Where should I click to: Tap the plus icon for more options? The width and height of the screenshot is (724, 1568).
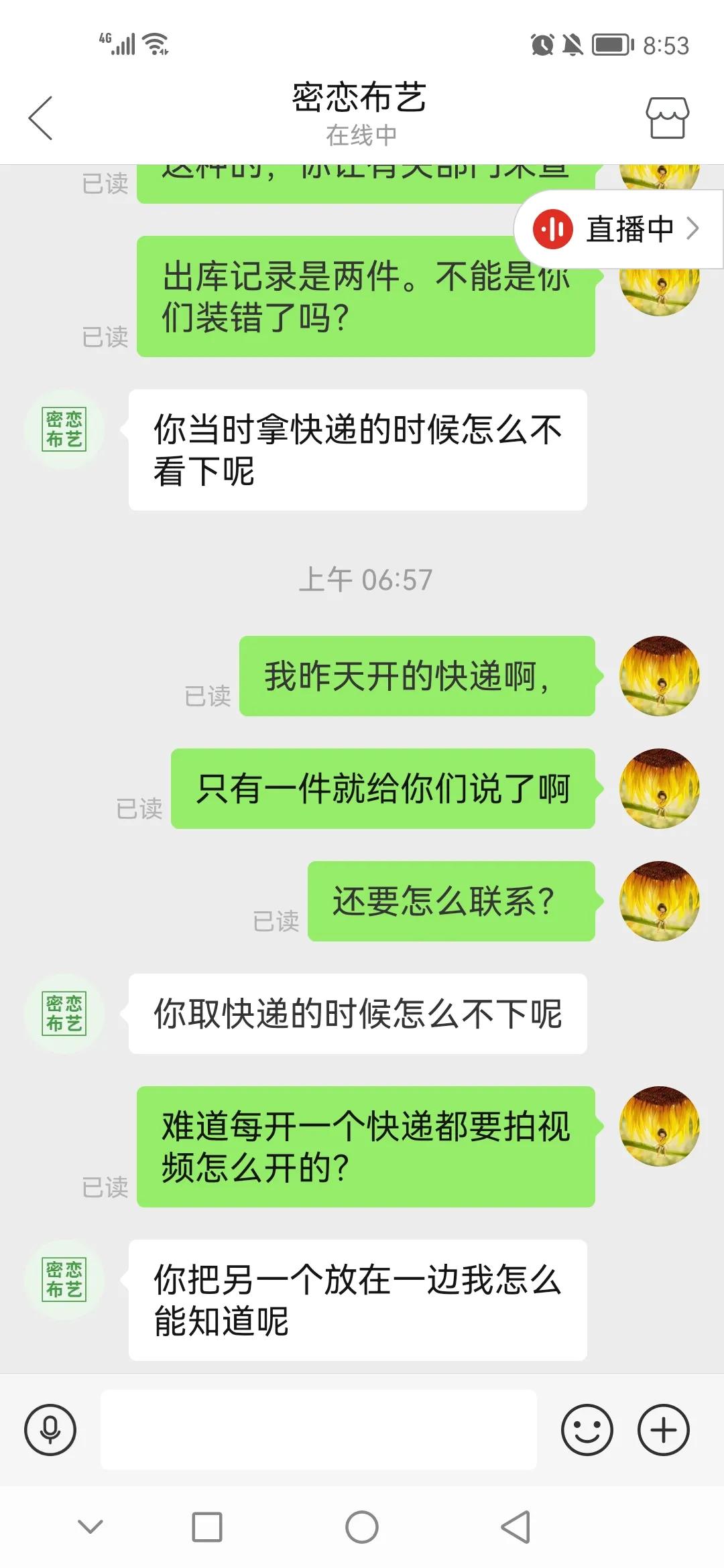(664, 1429)
